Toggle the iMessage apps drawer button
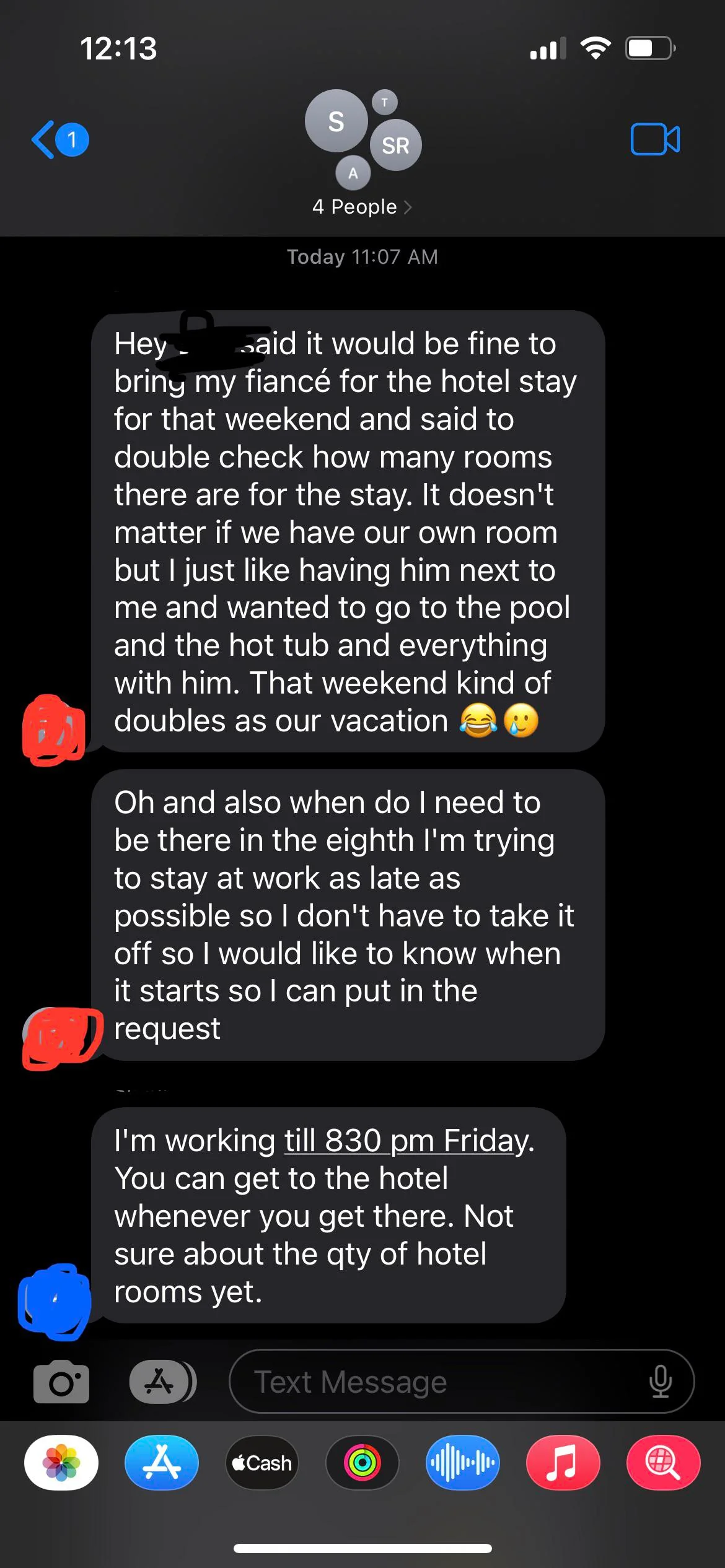Screen dimensions: 725x1568 click(162, 1381)
